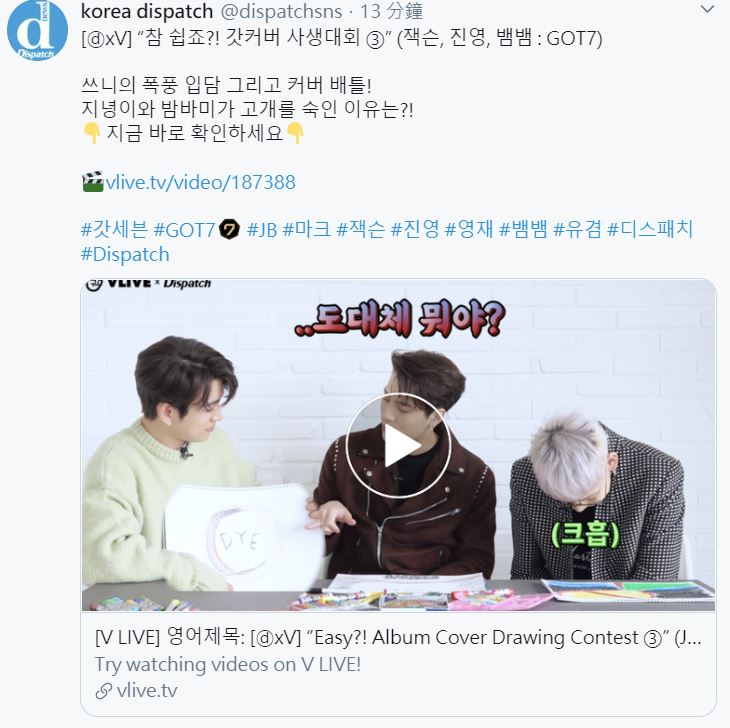Open the #유겸 hashtag
This screenshot has height=728, width=730.
[x=576, y=229]
